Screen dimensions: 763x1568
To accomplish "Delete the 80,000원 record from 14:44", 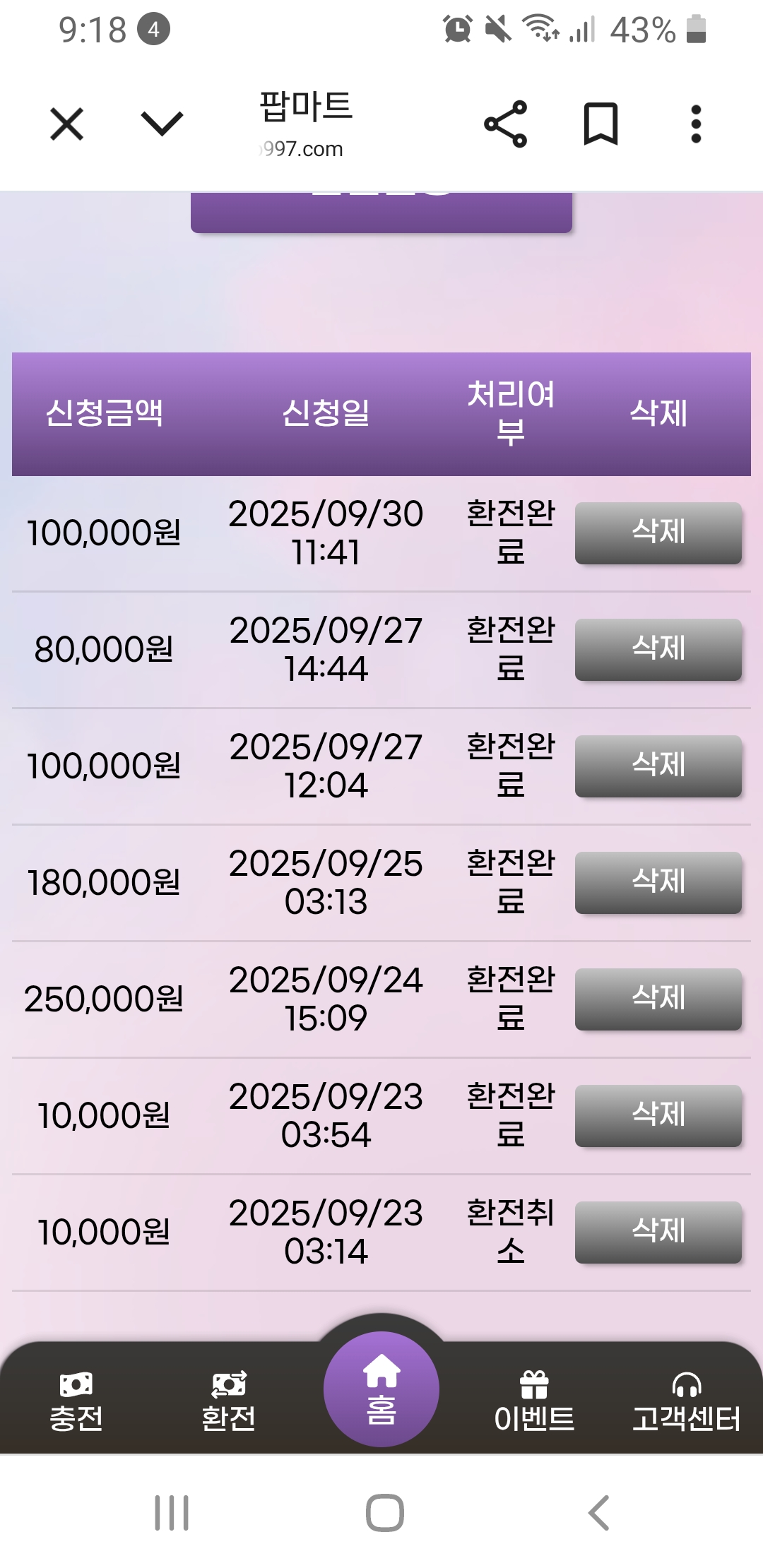I will click(x=658, y=650).
